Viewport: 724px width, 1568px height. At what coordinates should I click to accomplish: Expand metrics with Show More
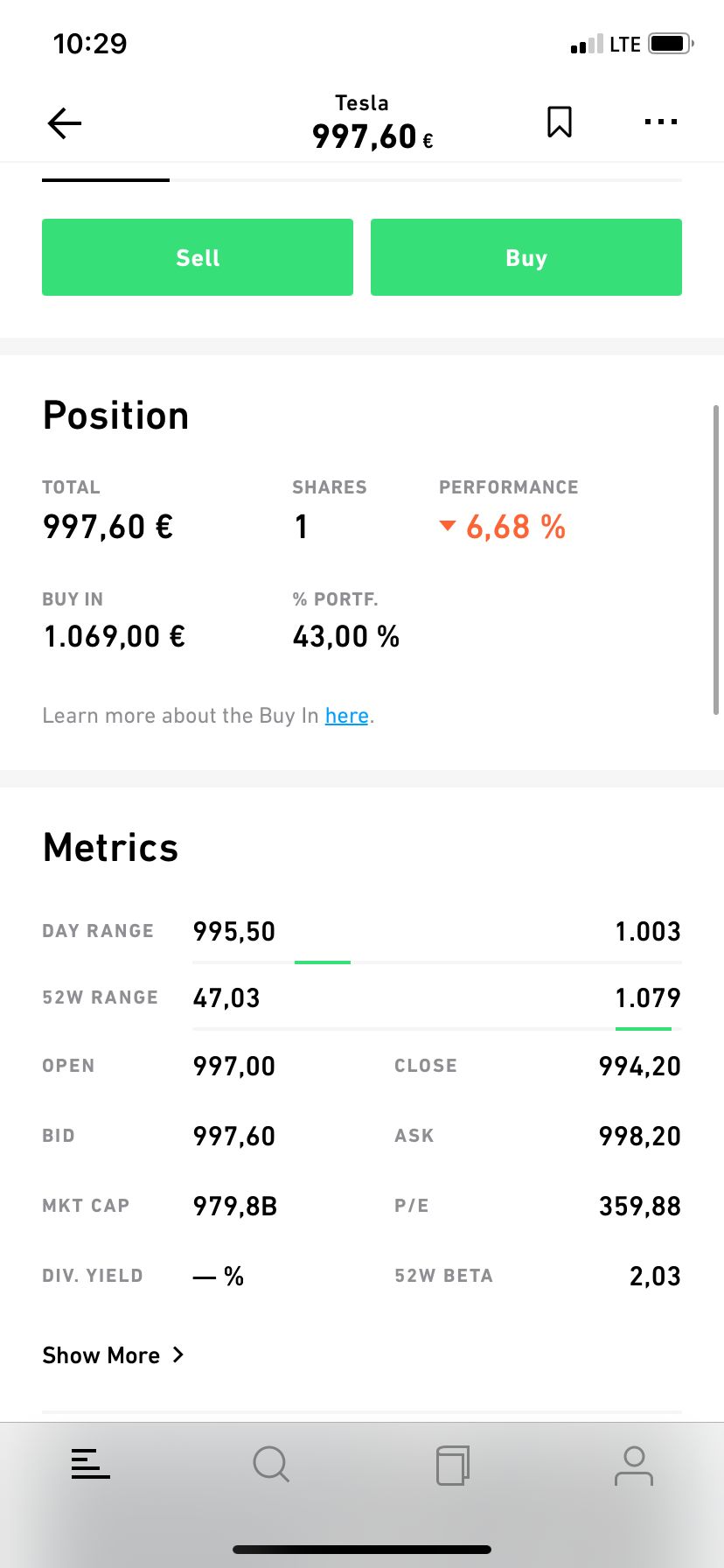pos(114,1355)
